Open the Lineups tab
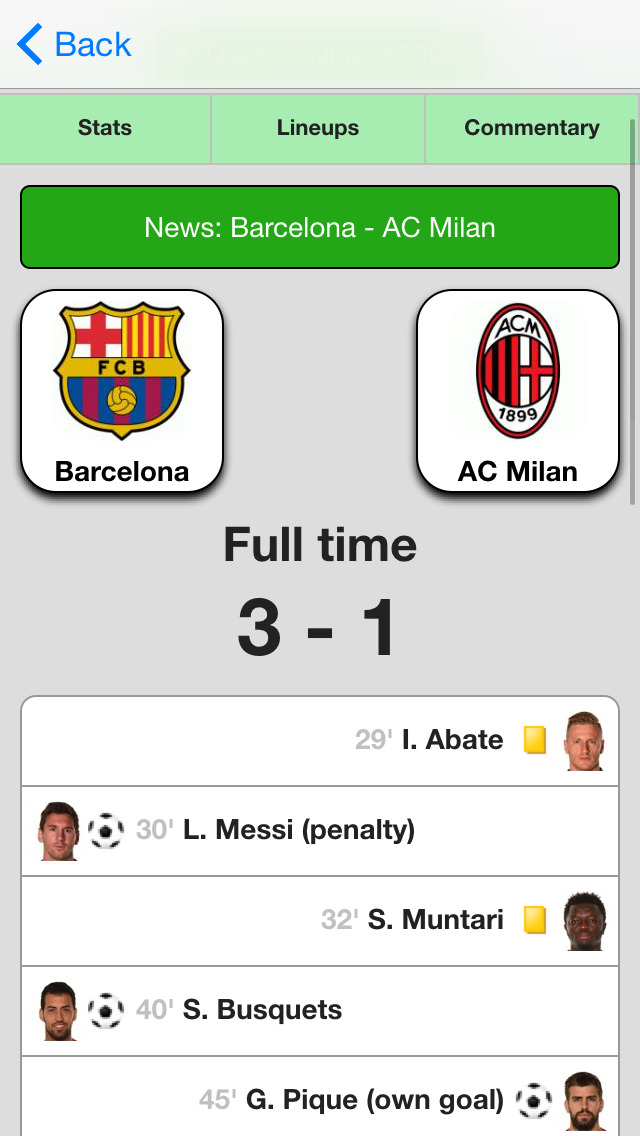The image size is (640, 1136). (x=318, y=128)
